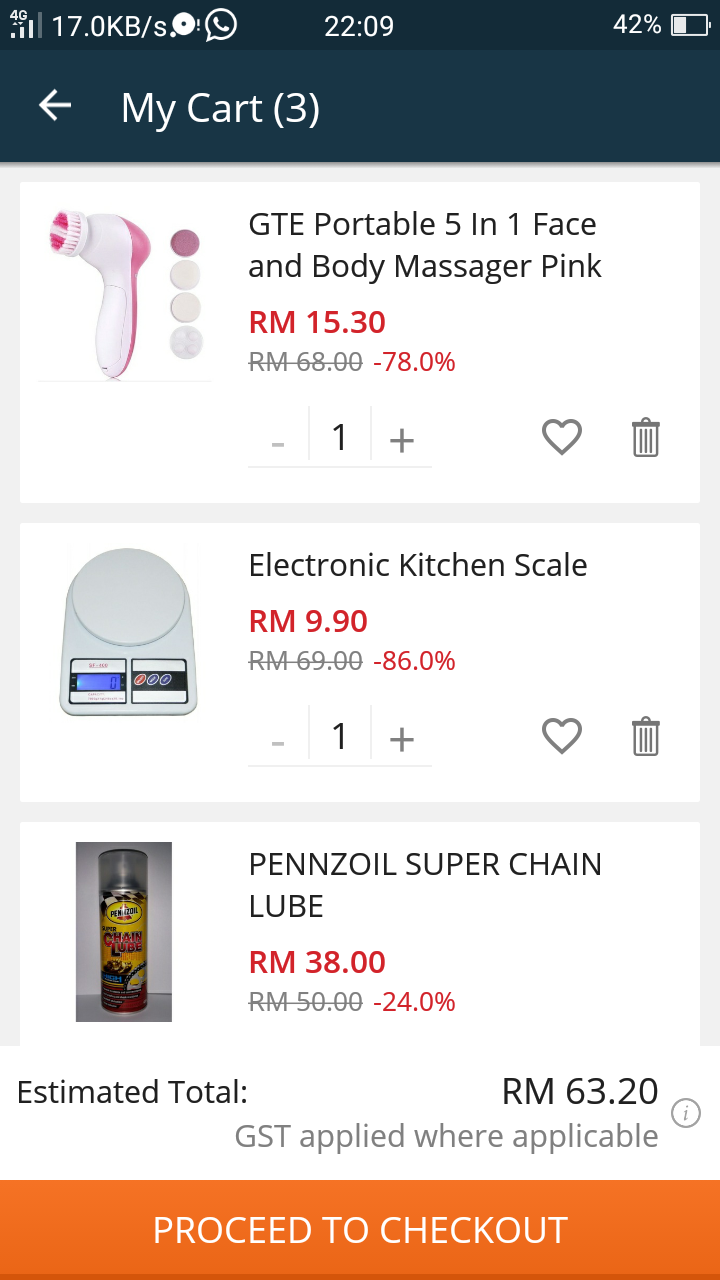Proceed to checkout
The width and height of the screenshot is (720, 1280).
coord(360,1230)
